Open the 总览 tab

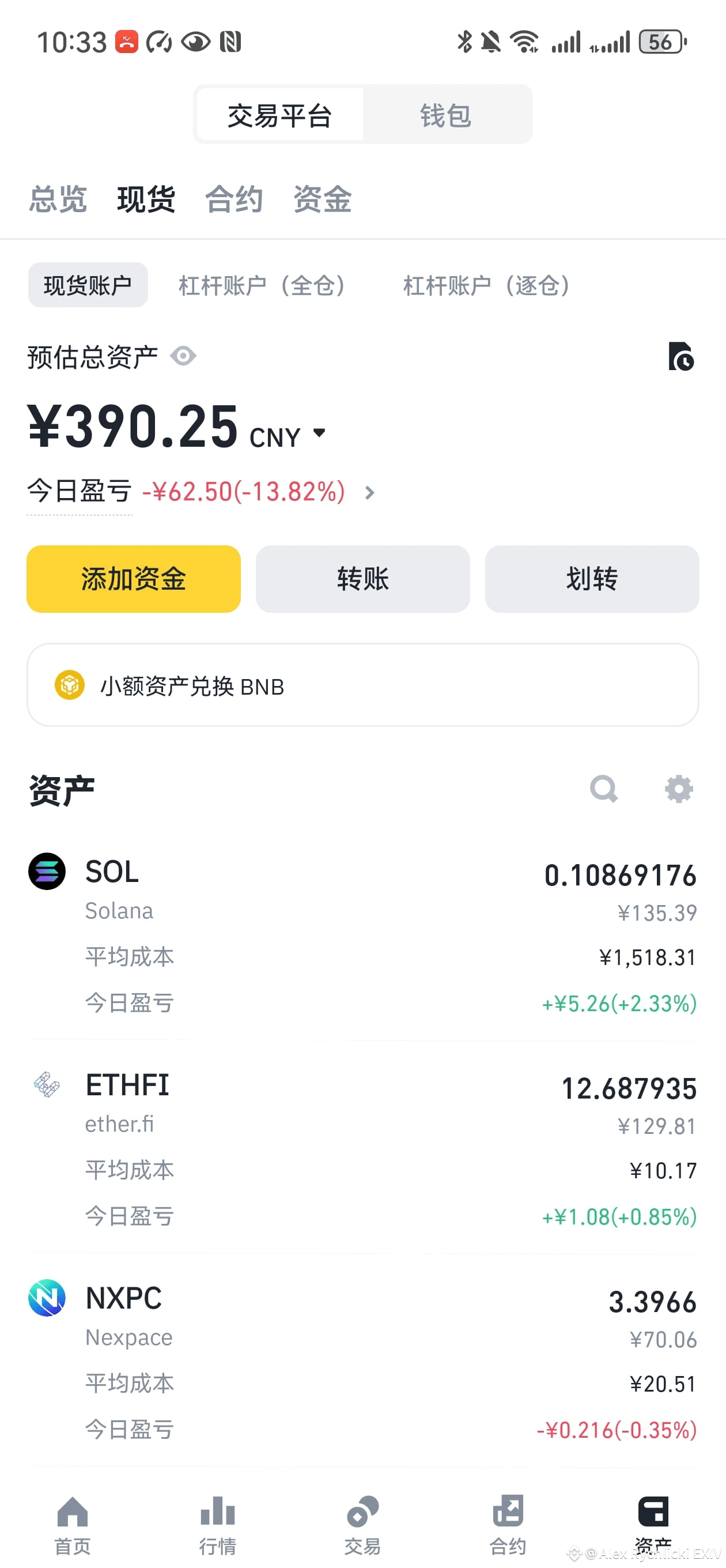tap(58, 199)
